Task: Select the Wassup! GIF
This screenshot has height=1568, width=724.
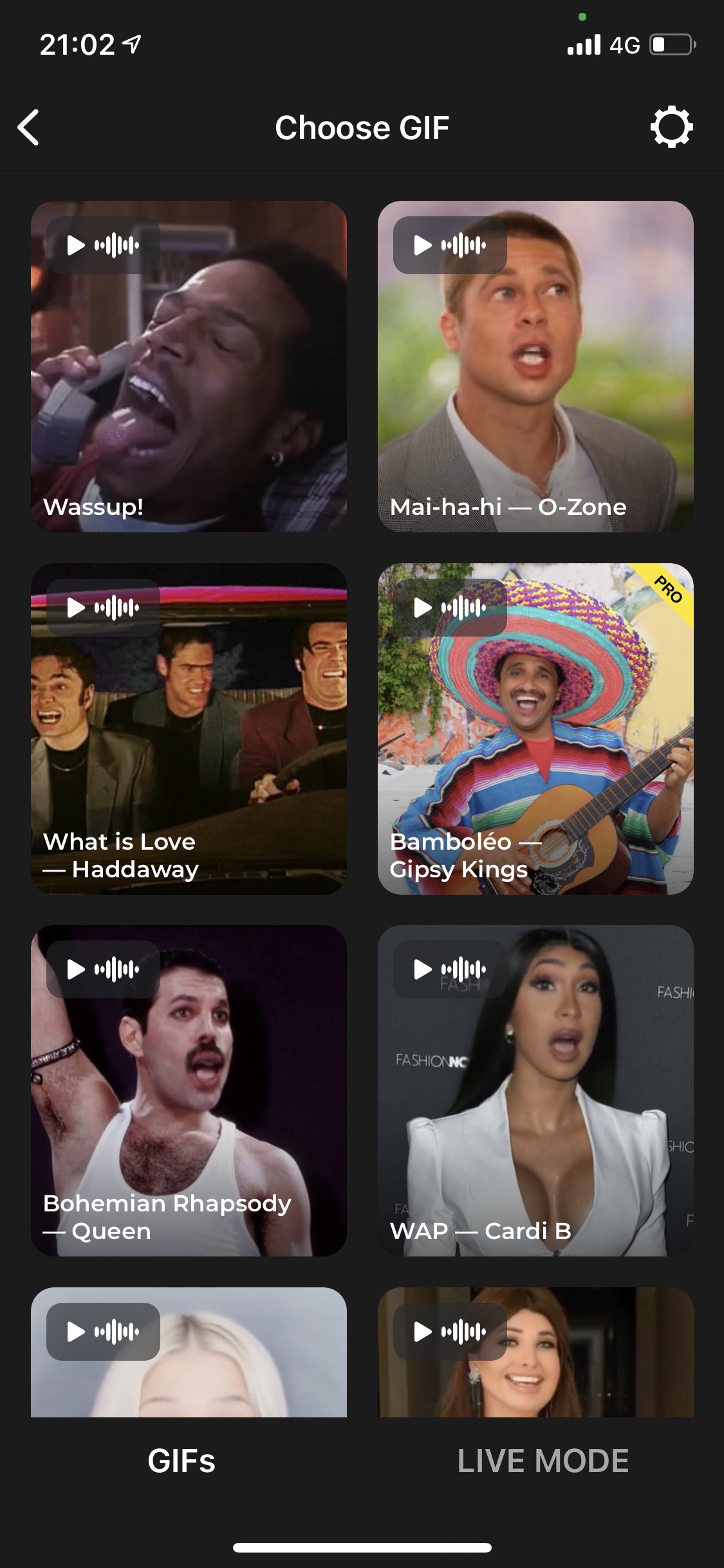Action: (189, 366)
